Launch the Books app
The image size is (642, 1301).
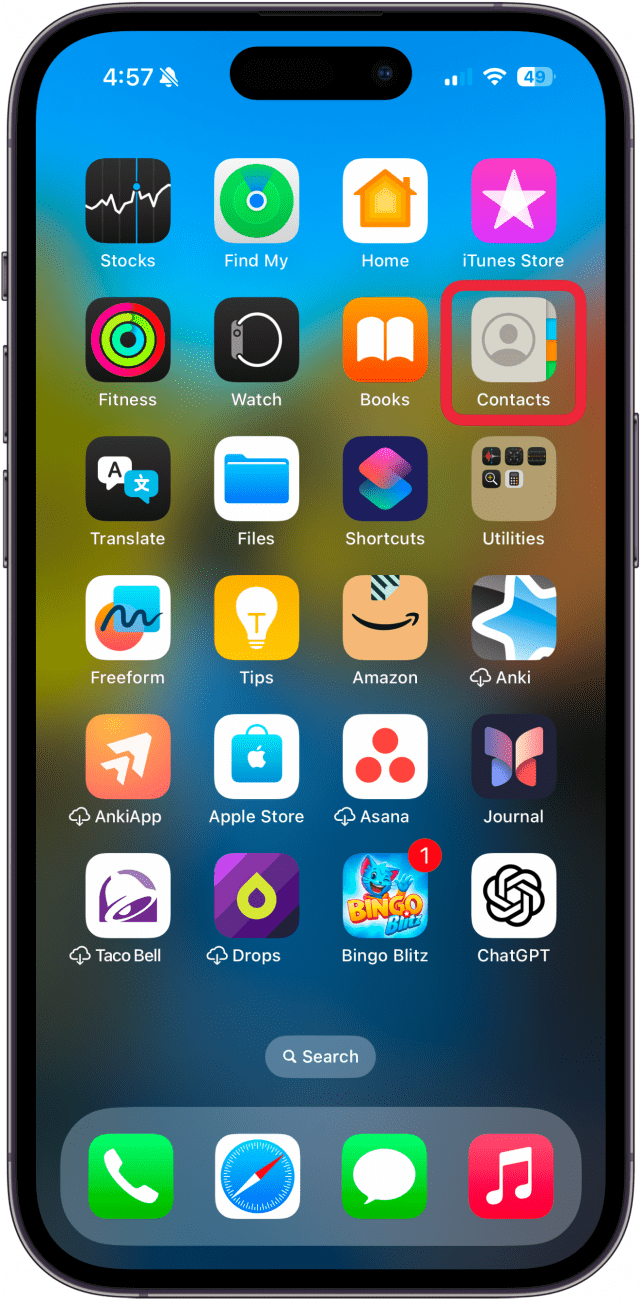385,340
